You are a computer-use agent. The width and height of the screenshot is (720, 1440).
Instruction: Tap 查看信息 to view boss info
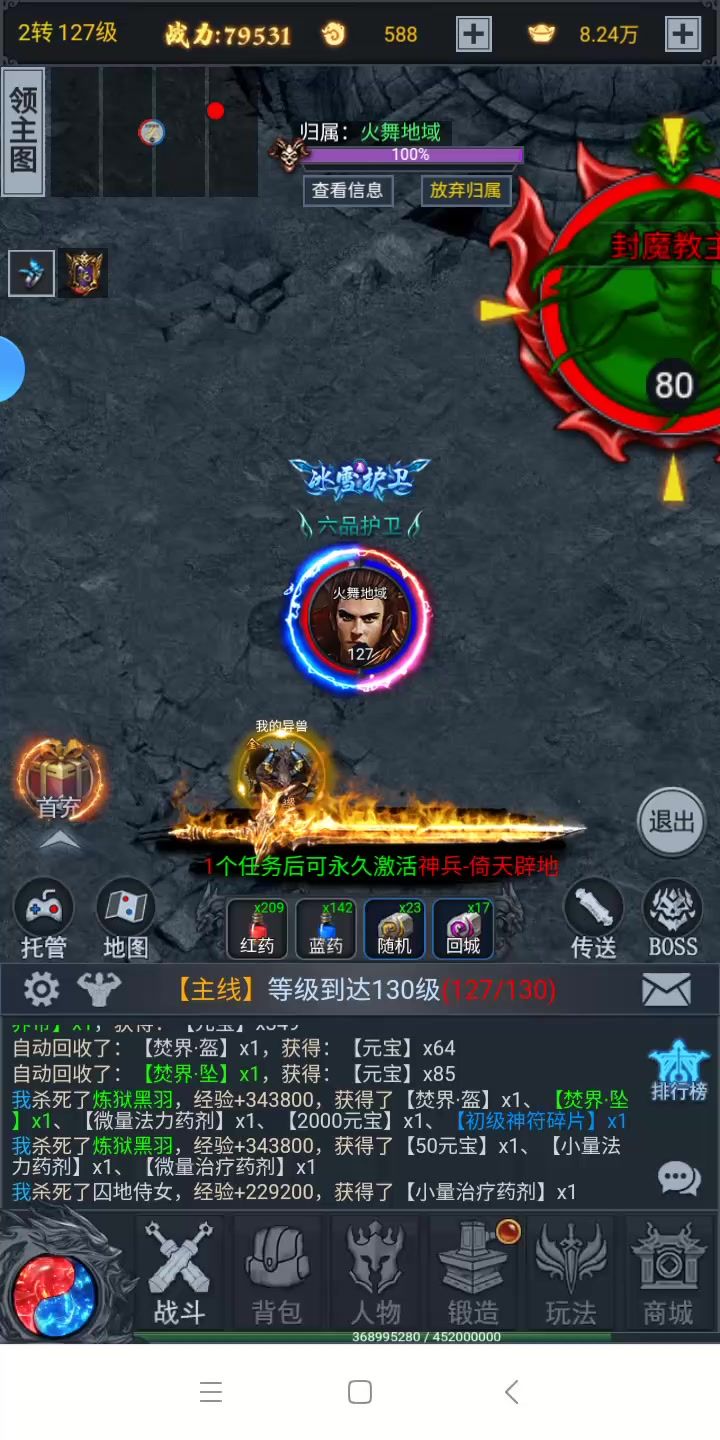[348, 190]
